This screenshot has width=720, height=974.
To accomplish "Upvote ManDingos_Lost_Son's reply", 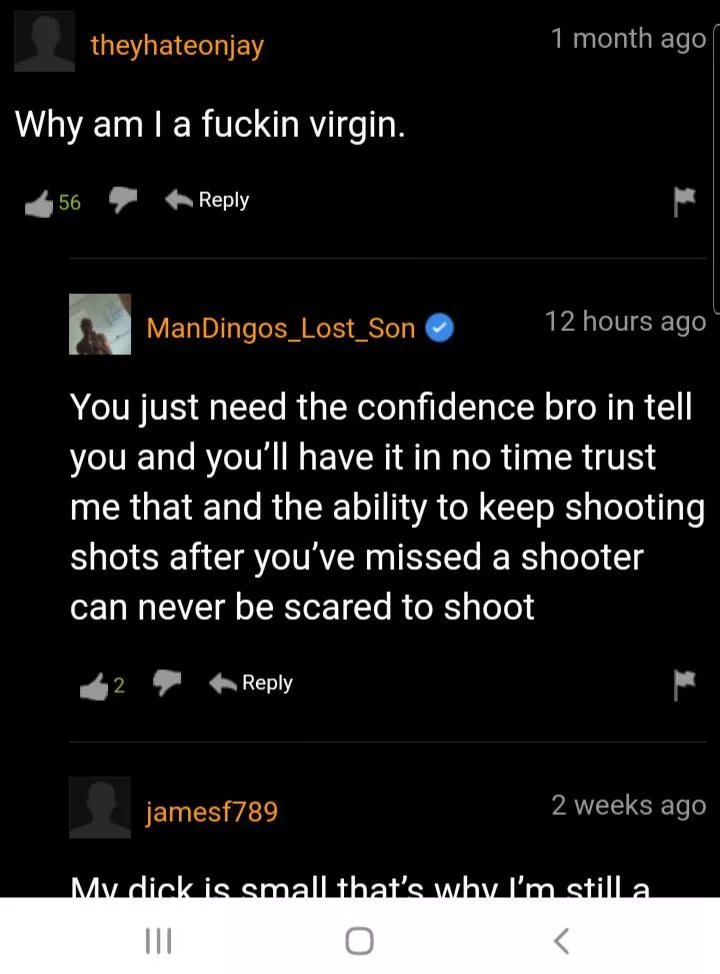I will [x=94, y=685].
